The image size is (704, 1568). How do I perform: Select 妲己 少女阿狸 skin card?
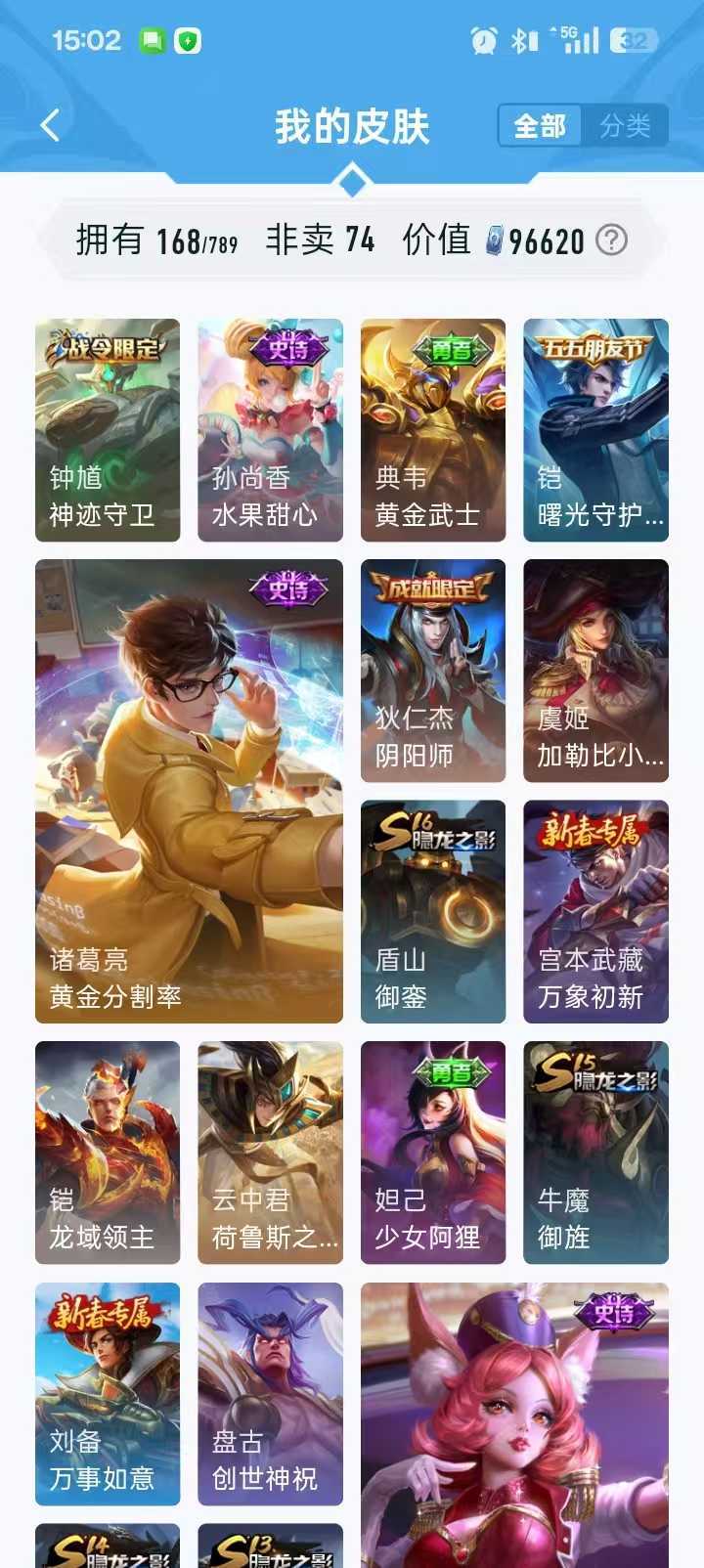(x=433, y=1153)
